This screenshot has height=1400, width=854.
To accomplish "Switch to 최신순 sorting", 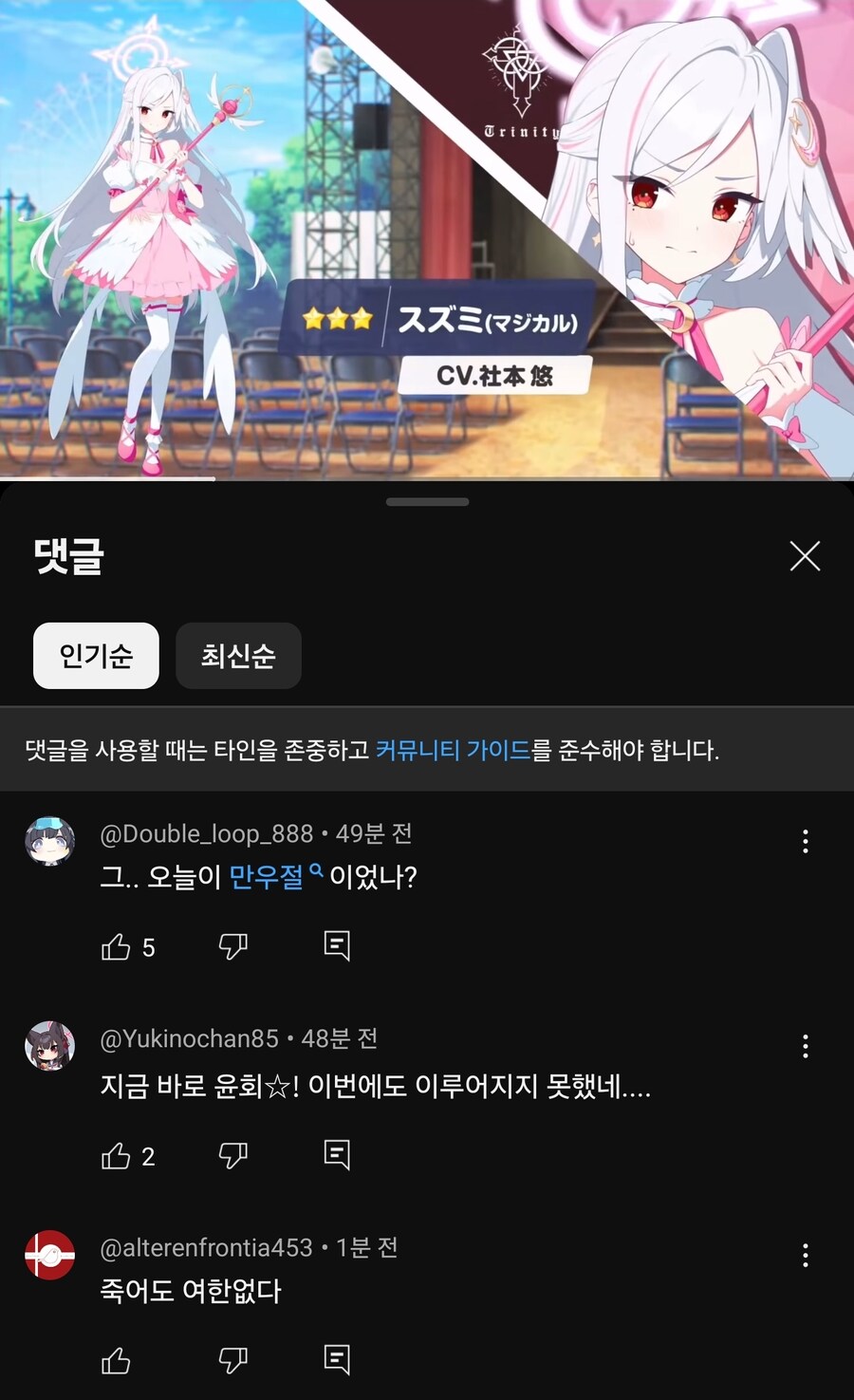I will point(238,656).
